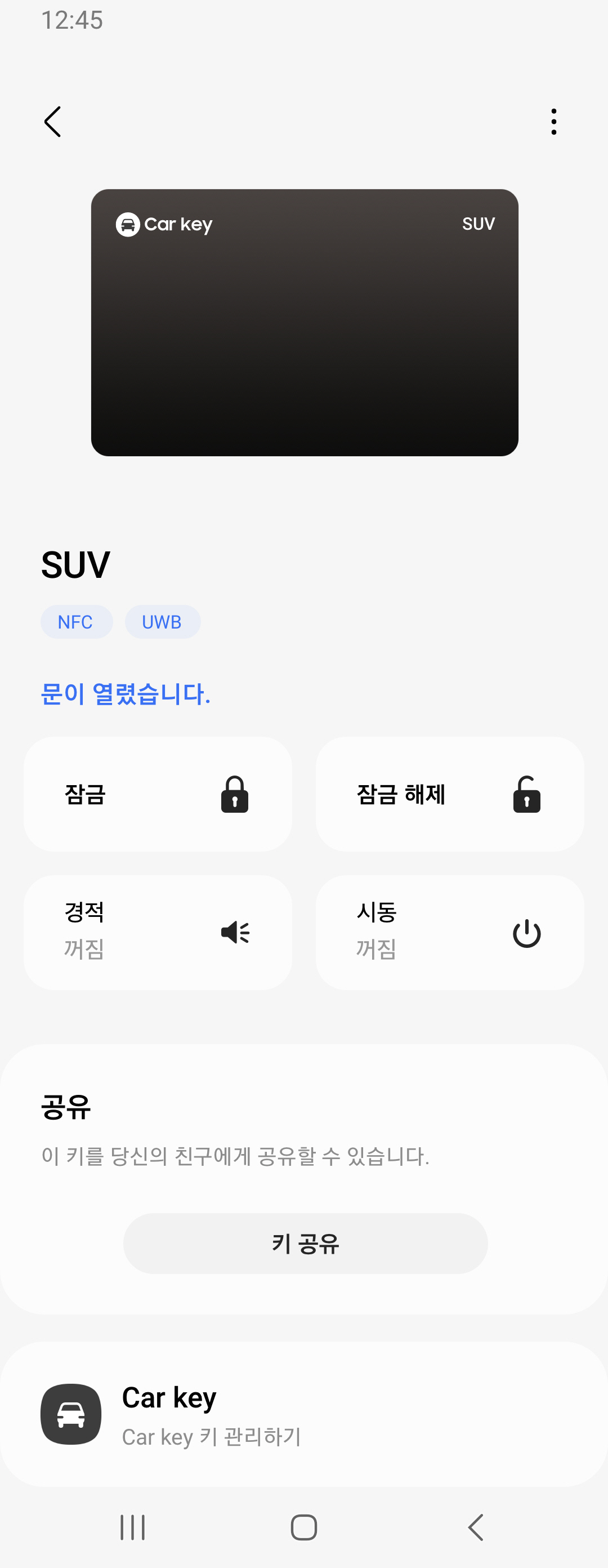
Task: Open Car key 키 관리하기
Action: click(303, 1413)
